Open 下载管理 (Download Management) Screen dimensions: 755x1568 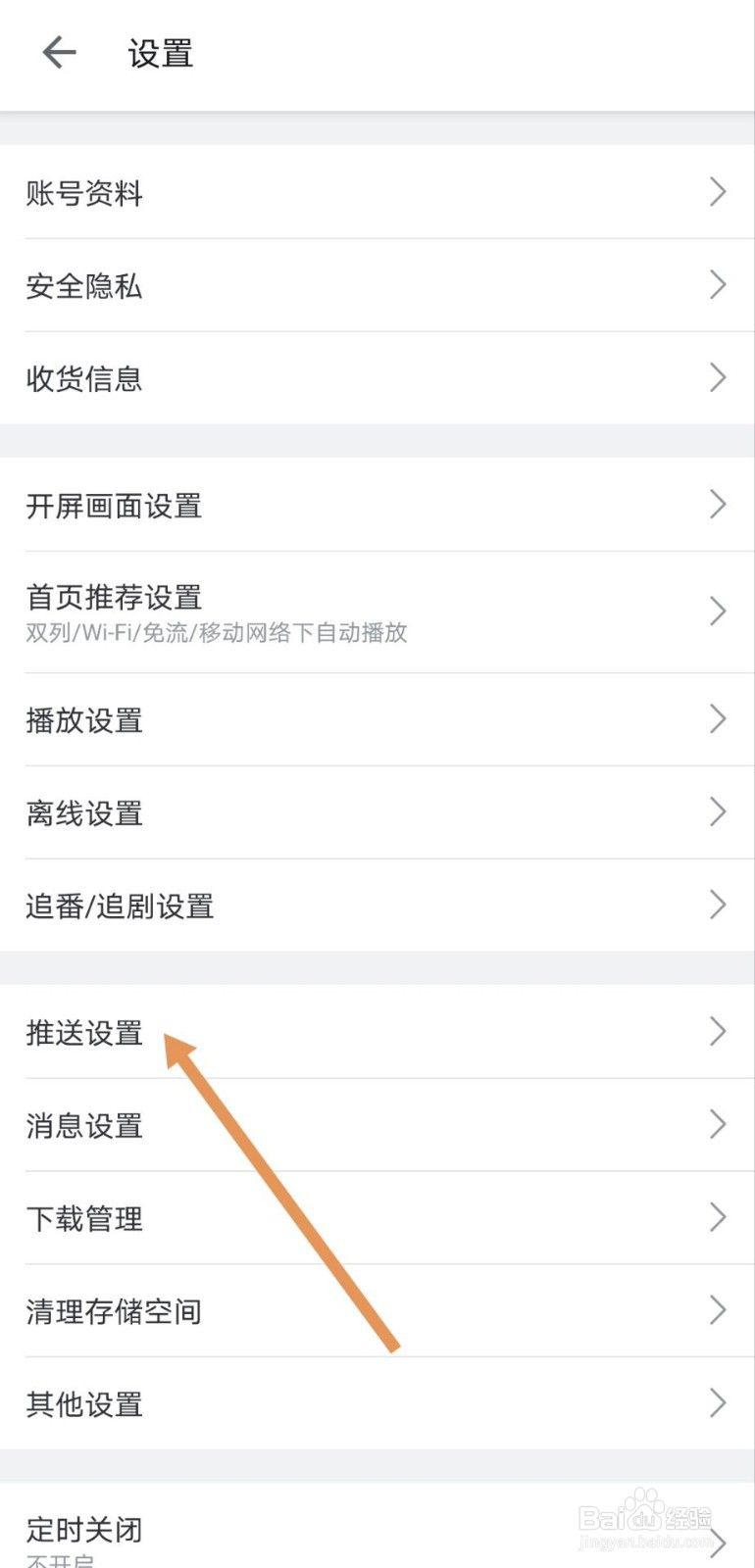pyautogui.click(x=377, y=1218)
